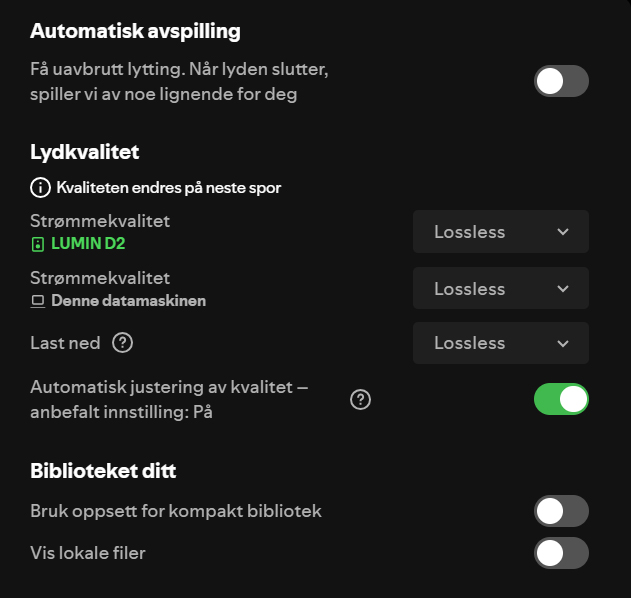Screen dimensions: 631x598
Task: Open the LUMIN D2 Strømmekvalitet dropdown
Action: click(x=500, y=232)
